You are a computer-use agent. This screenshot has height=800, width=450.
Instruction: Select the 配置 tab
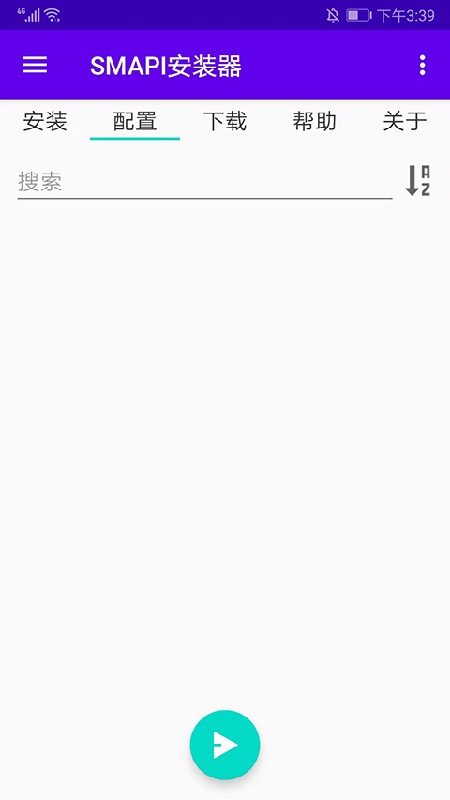point(135,122)
